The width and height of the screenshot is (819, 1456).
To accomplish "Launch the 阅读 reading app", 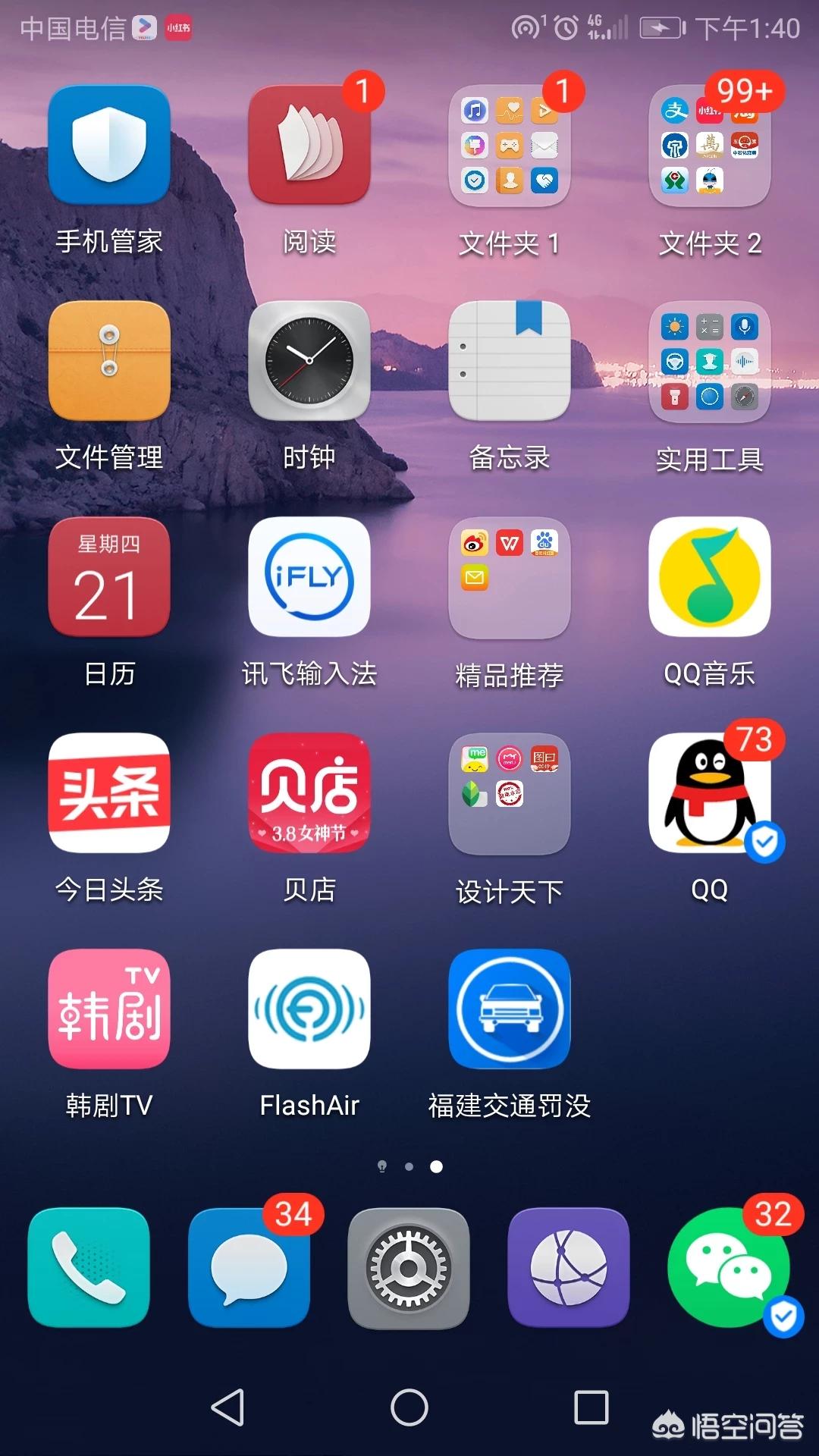I will 309,146.
